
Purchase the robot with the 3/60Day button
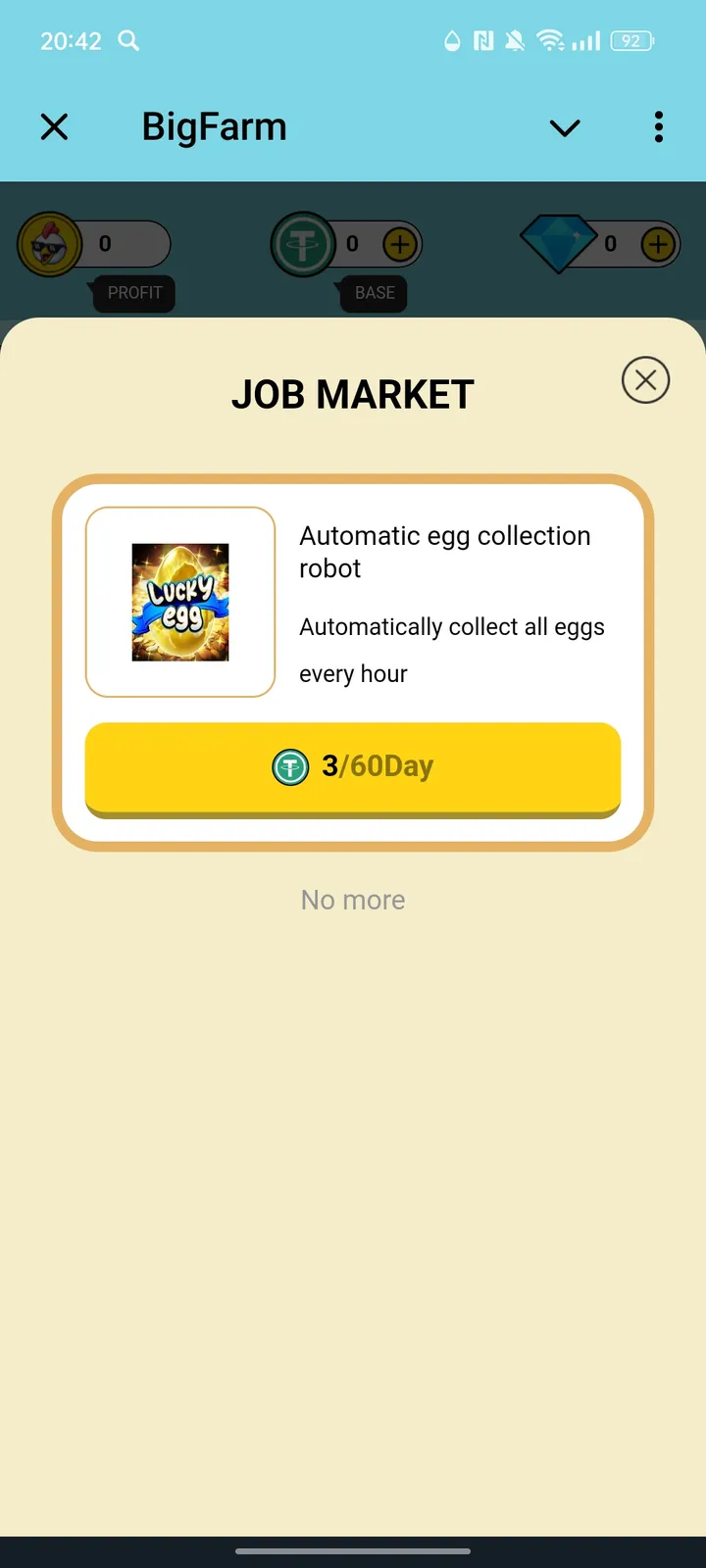point(352,767)
